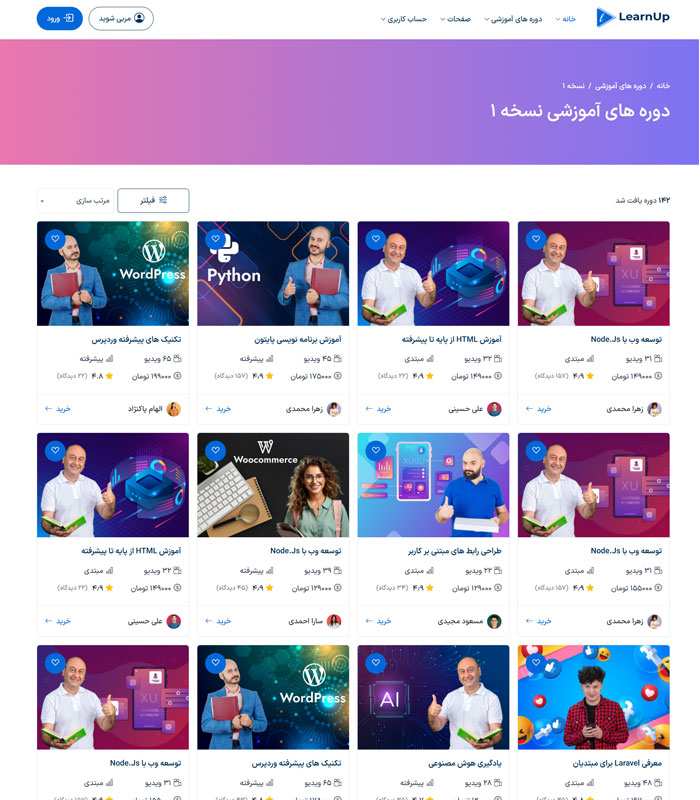Open the خانه navigation menu
Viewport: 700px width, 800px height.
pos(567,19)
